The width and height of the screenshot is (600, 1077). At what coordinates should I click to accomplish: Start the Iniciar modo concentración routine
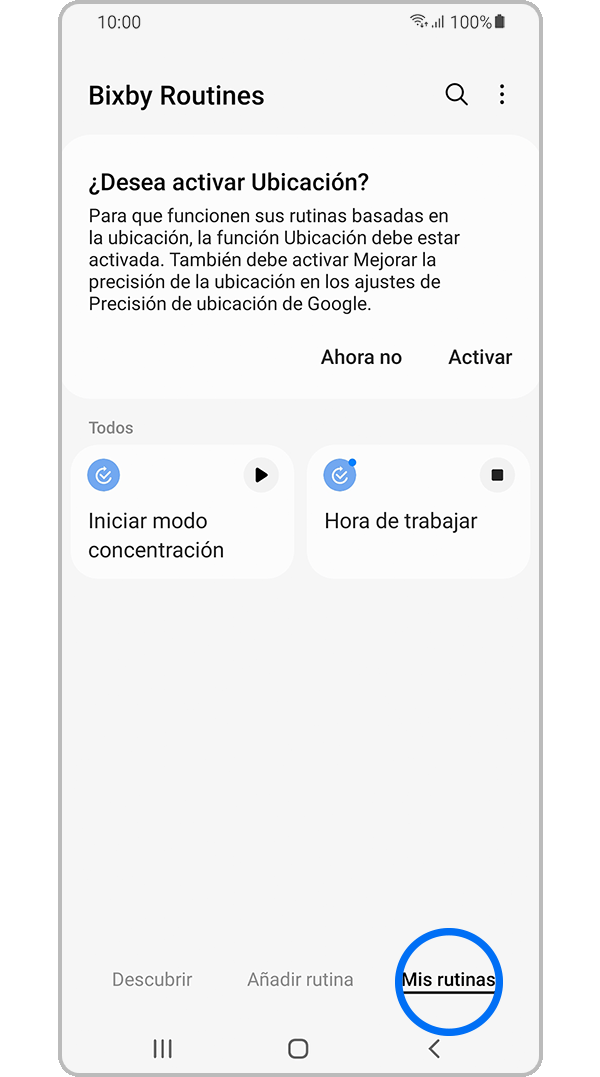(x=261, y=475)
